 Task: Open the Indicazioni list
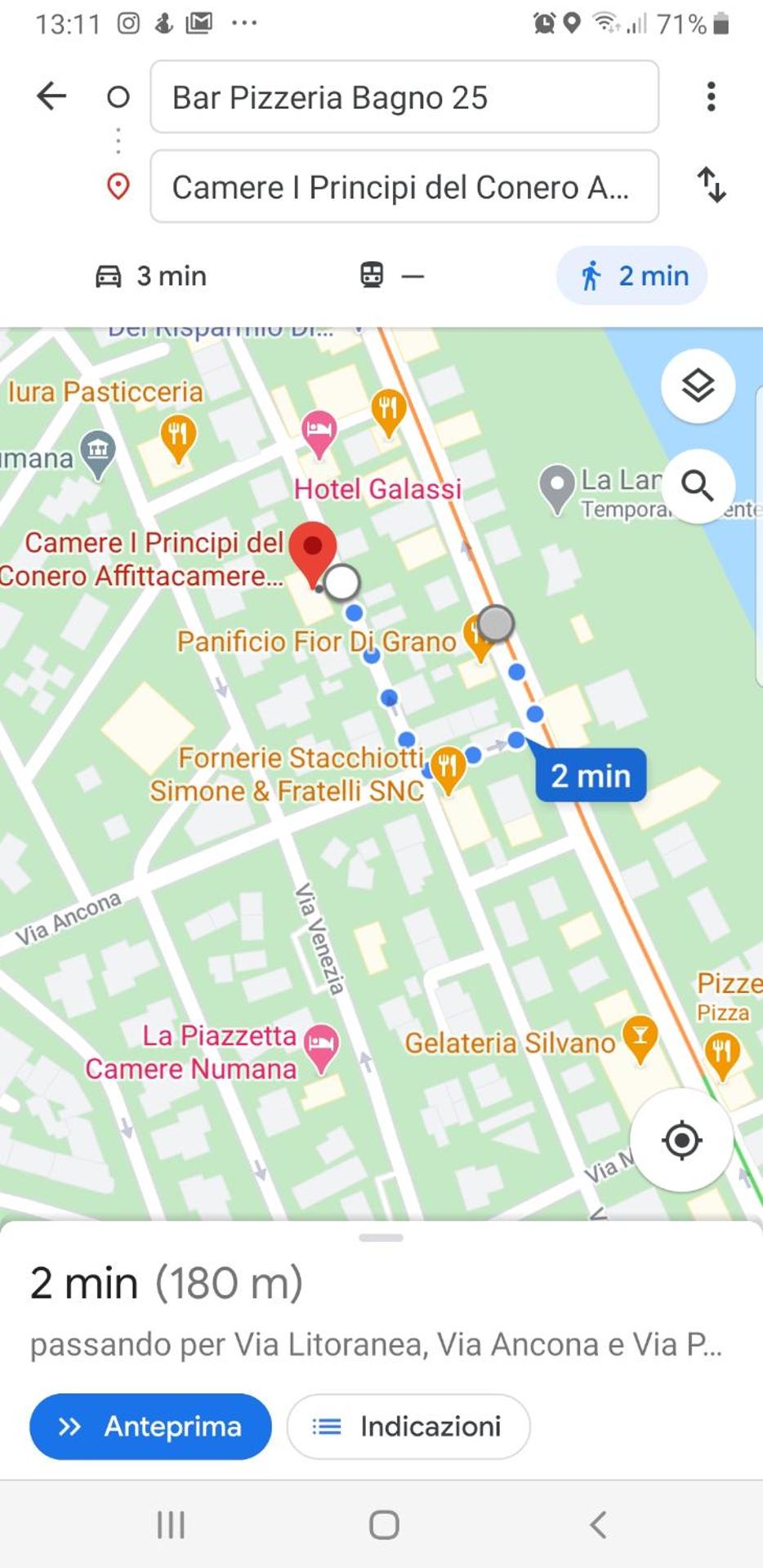coord(408,1427)
